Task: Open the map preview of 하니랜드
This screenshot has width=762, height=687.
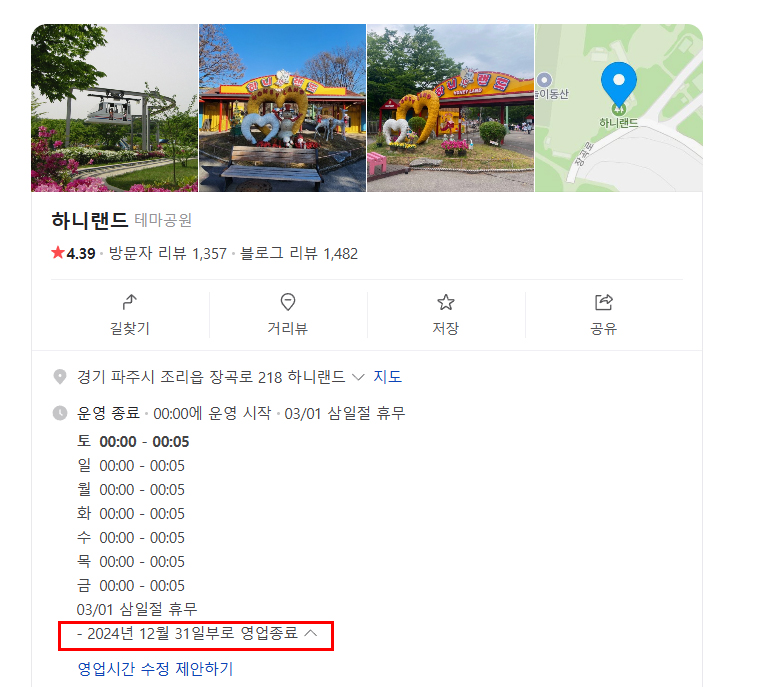Action: 619,108
